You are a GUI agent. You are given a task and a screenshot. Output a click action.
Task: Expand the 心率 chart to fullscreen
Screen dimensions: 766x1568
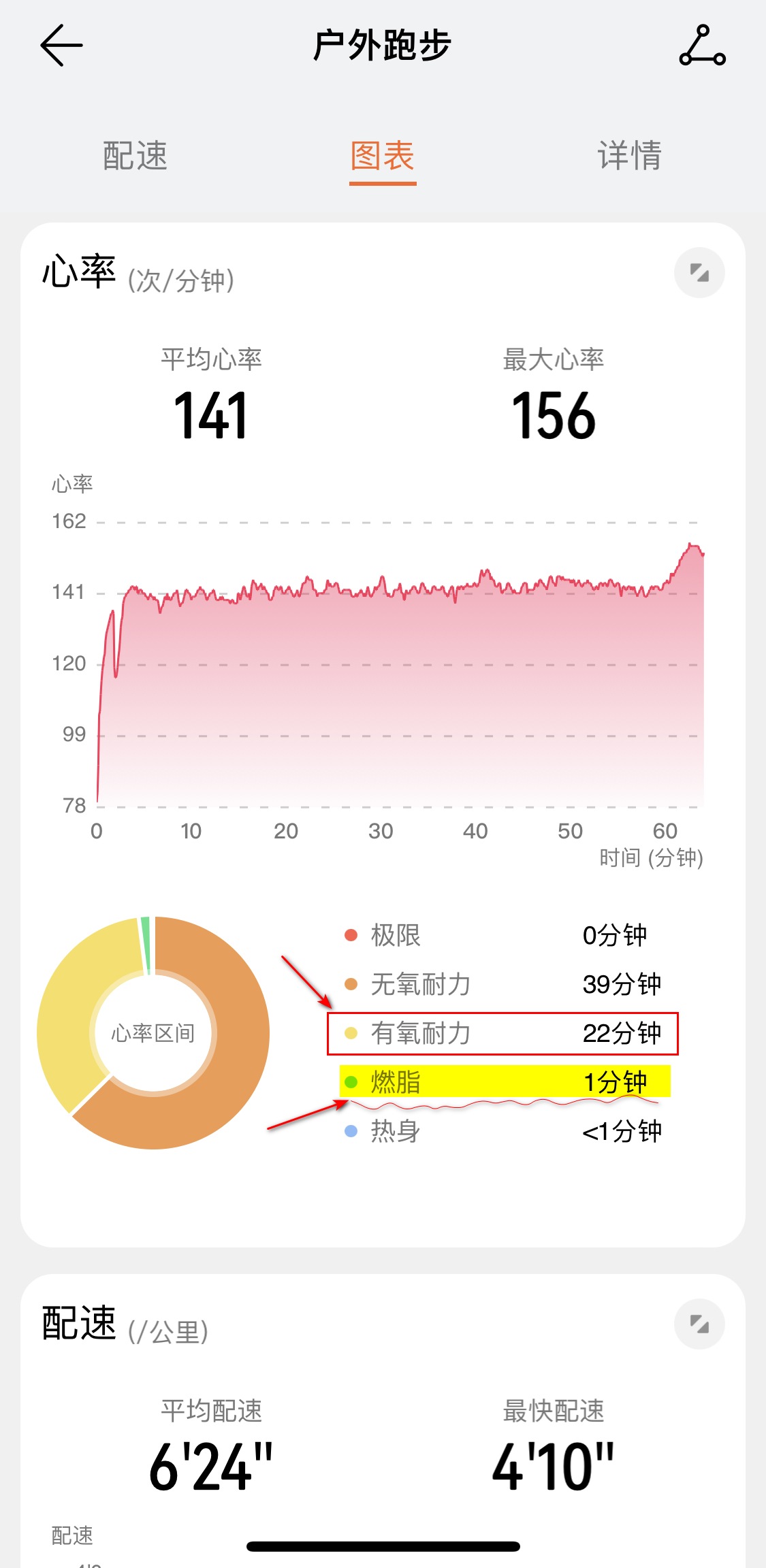click(x=699, y=273)
